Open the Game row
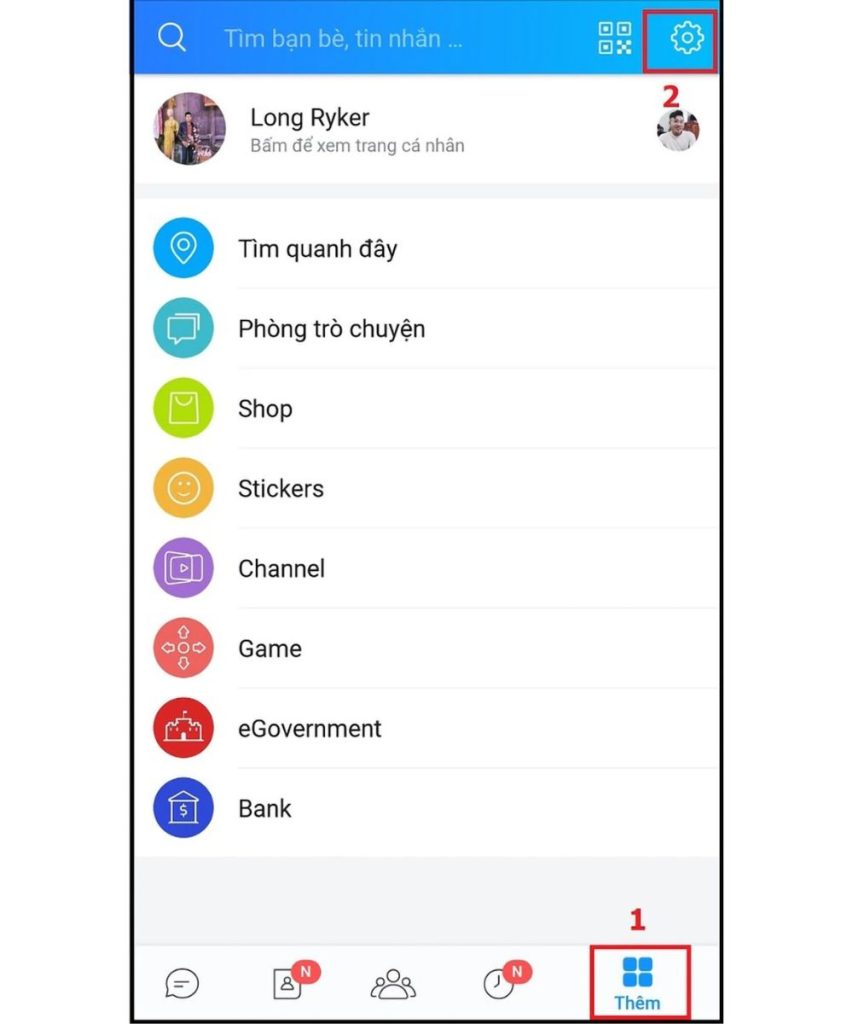The height and width of the screenshot is (1024, 853). point(270,649)
